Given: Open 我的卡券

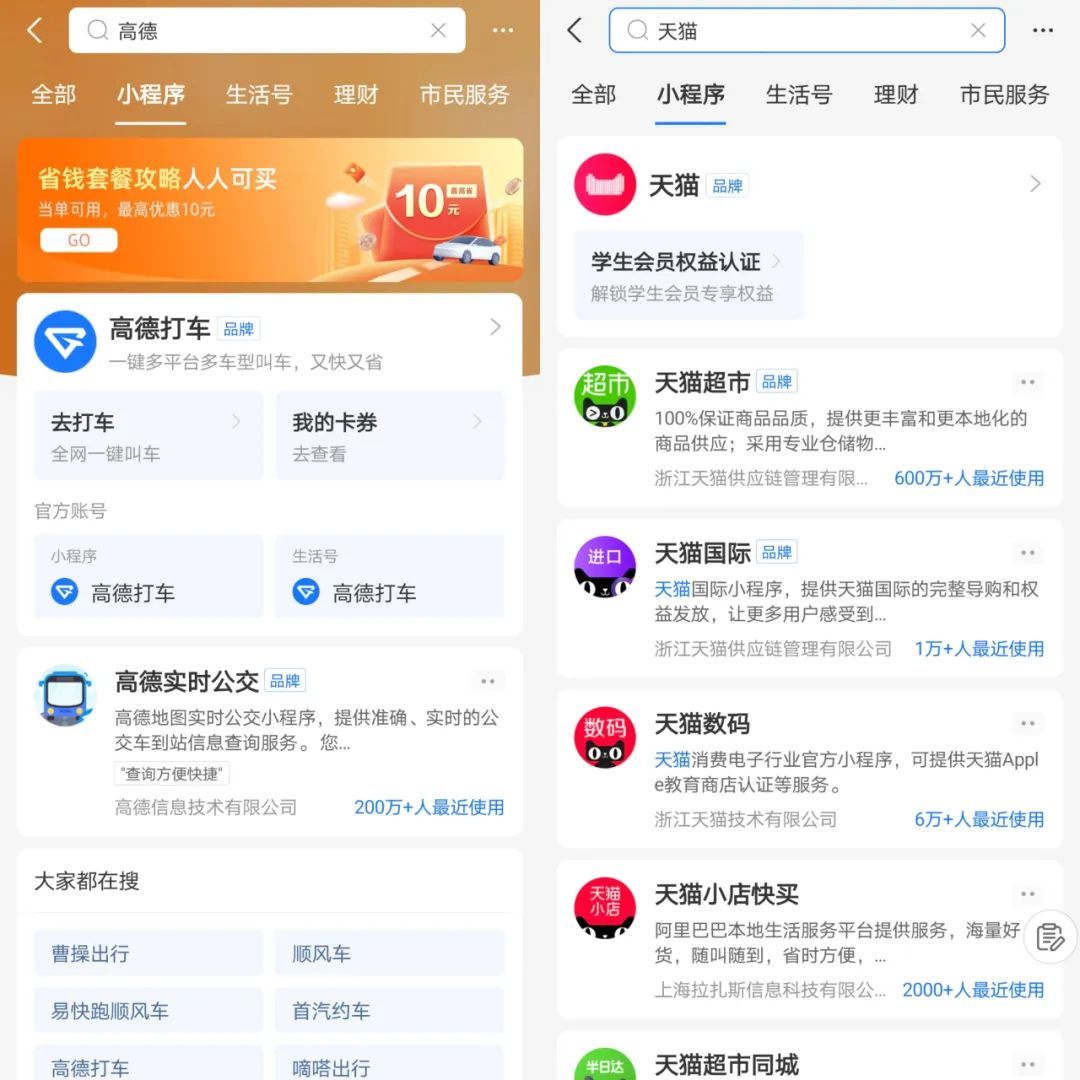Looking at the screenshot, I should [x=389, y=436].
